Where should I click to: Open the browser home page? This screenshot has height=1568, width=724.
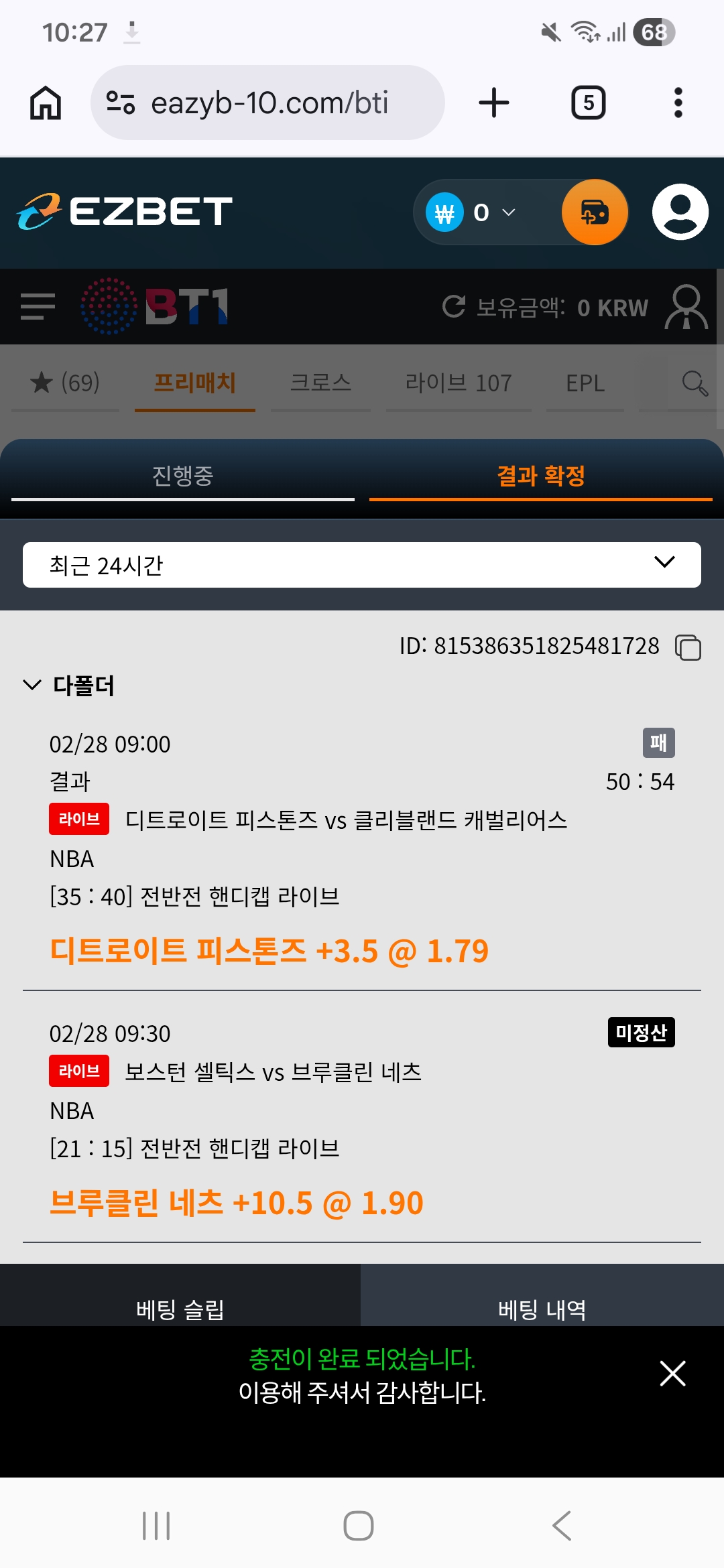(x=46, y=103)
